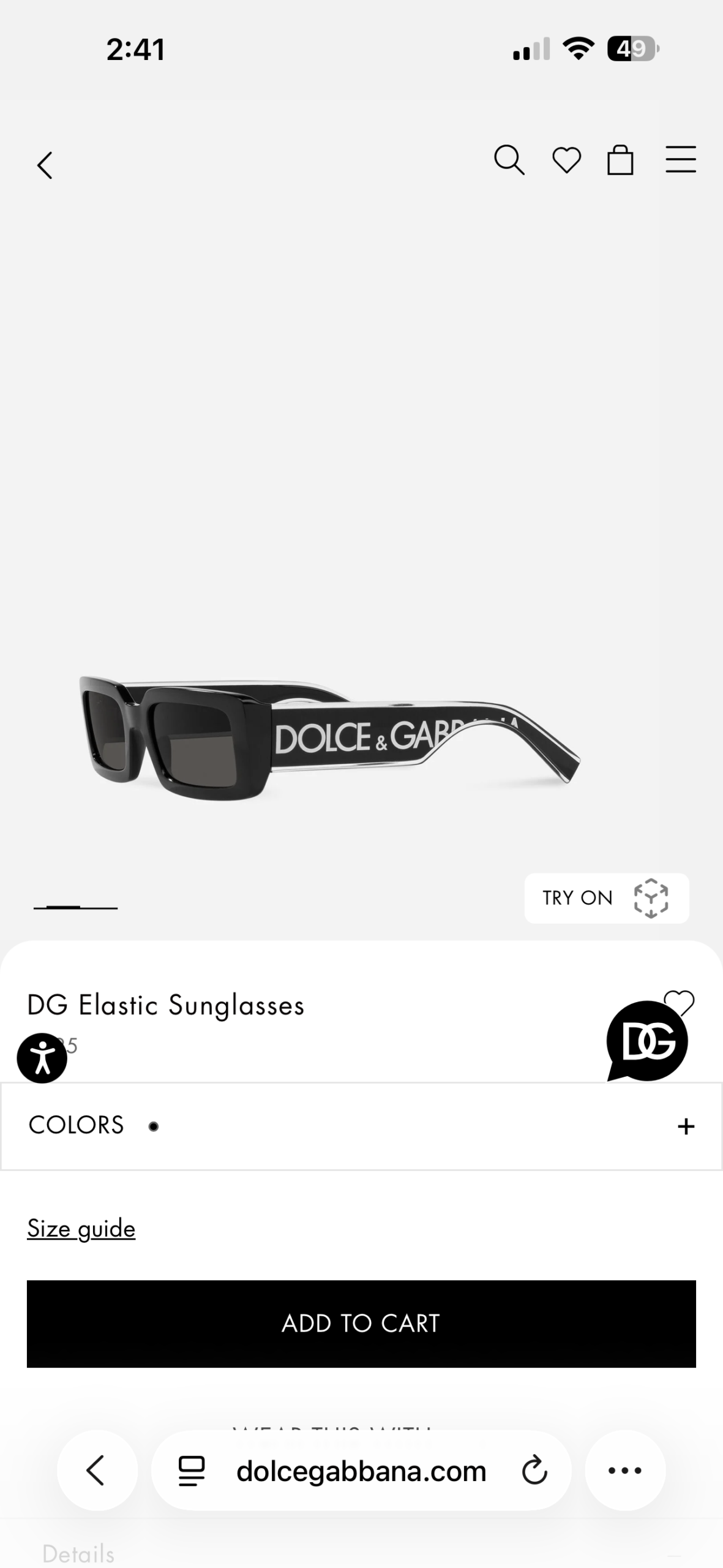
Task: Launch the Try On feature
Action: click(606, 898)
